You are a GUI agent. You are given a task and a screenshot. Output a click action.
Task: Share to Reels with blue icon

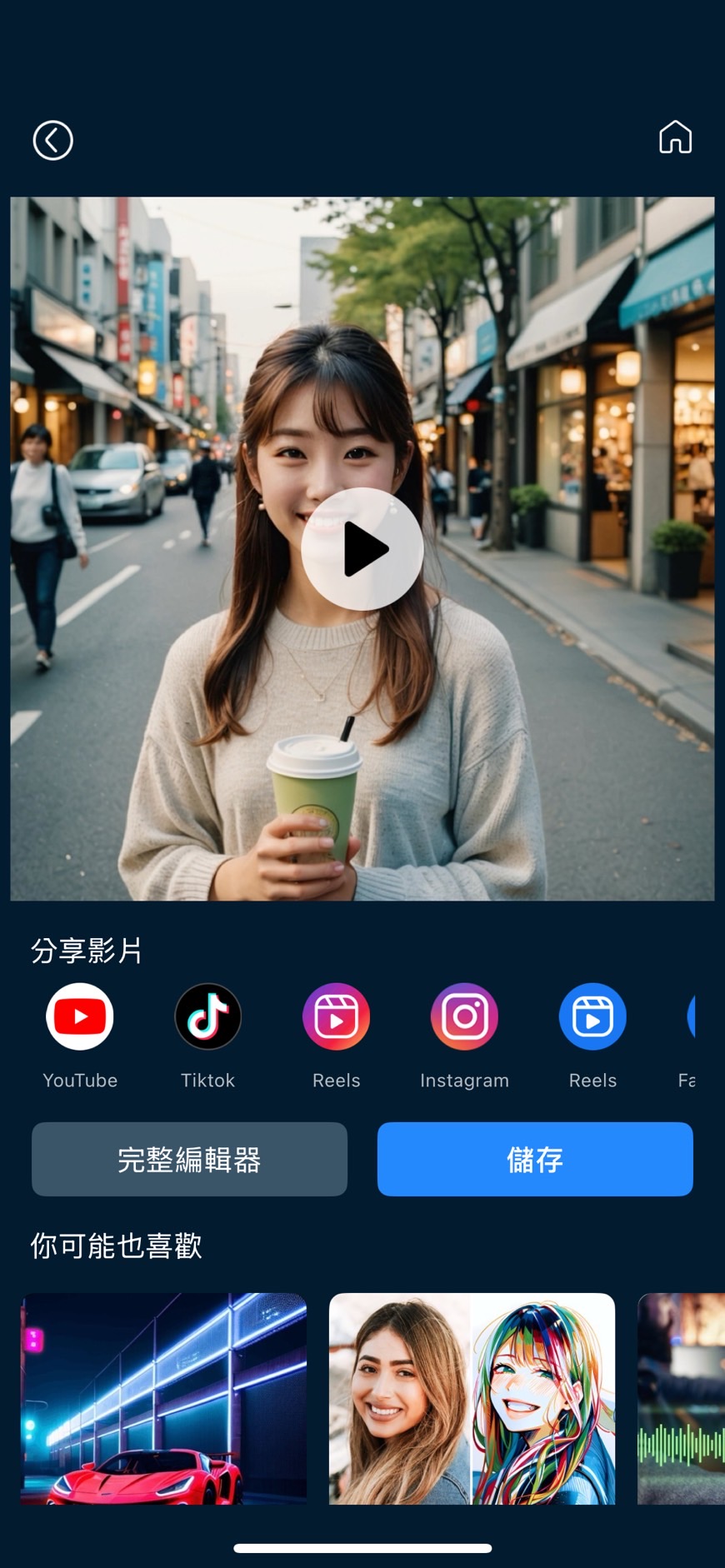pos(592,1016)
